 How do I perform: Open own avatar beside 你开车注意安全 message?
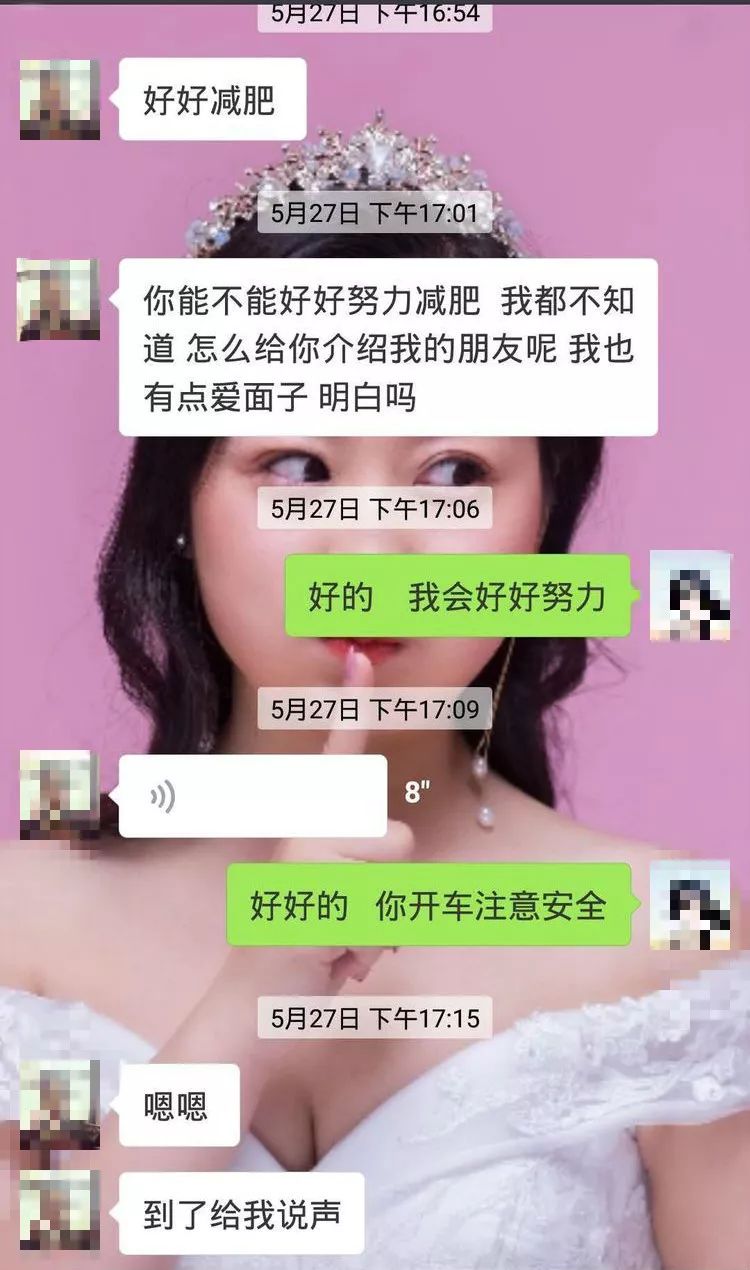(690, 905)
